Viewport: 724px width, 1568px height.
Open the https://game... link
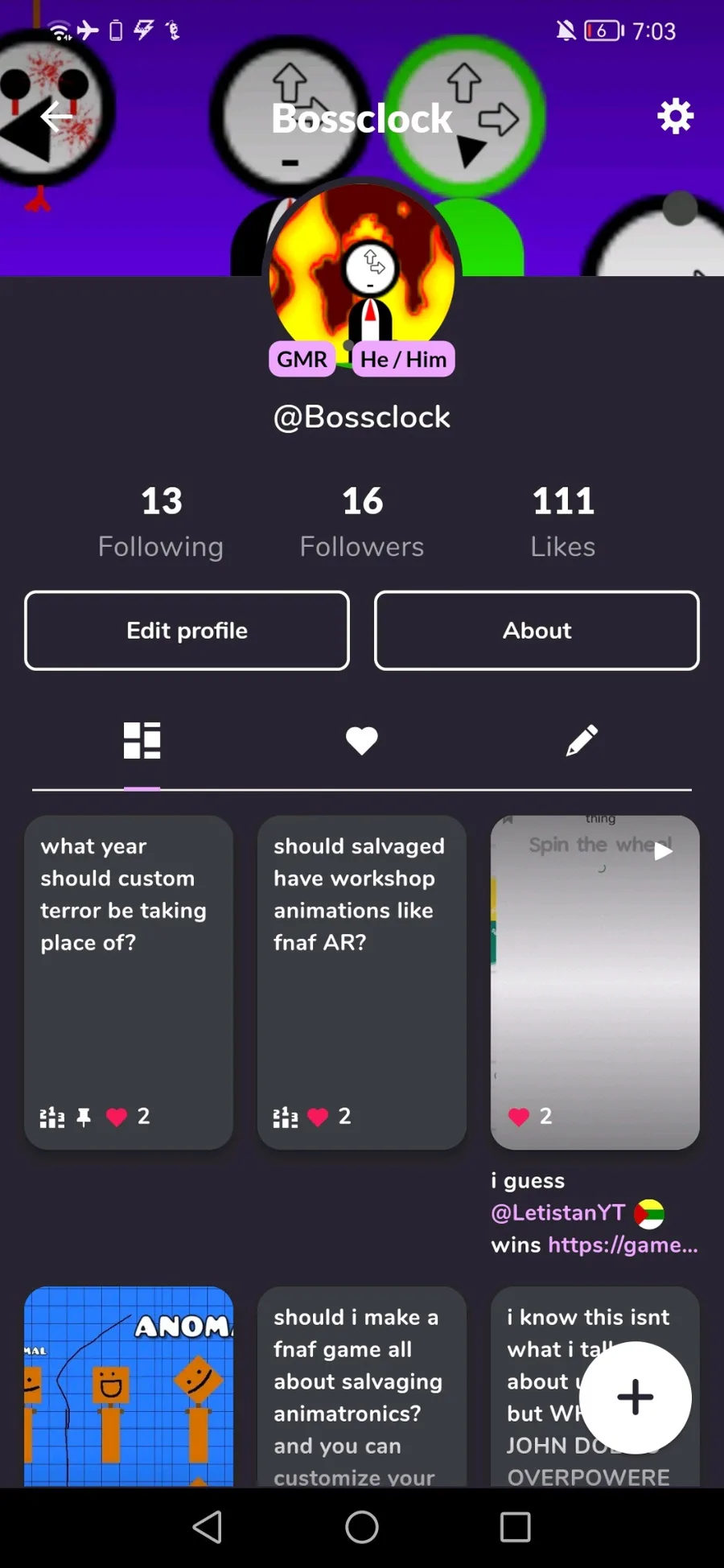[x=623, y=1245]
